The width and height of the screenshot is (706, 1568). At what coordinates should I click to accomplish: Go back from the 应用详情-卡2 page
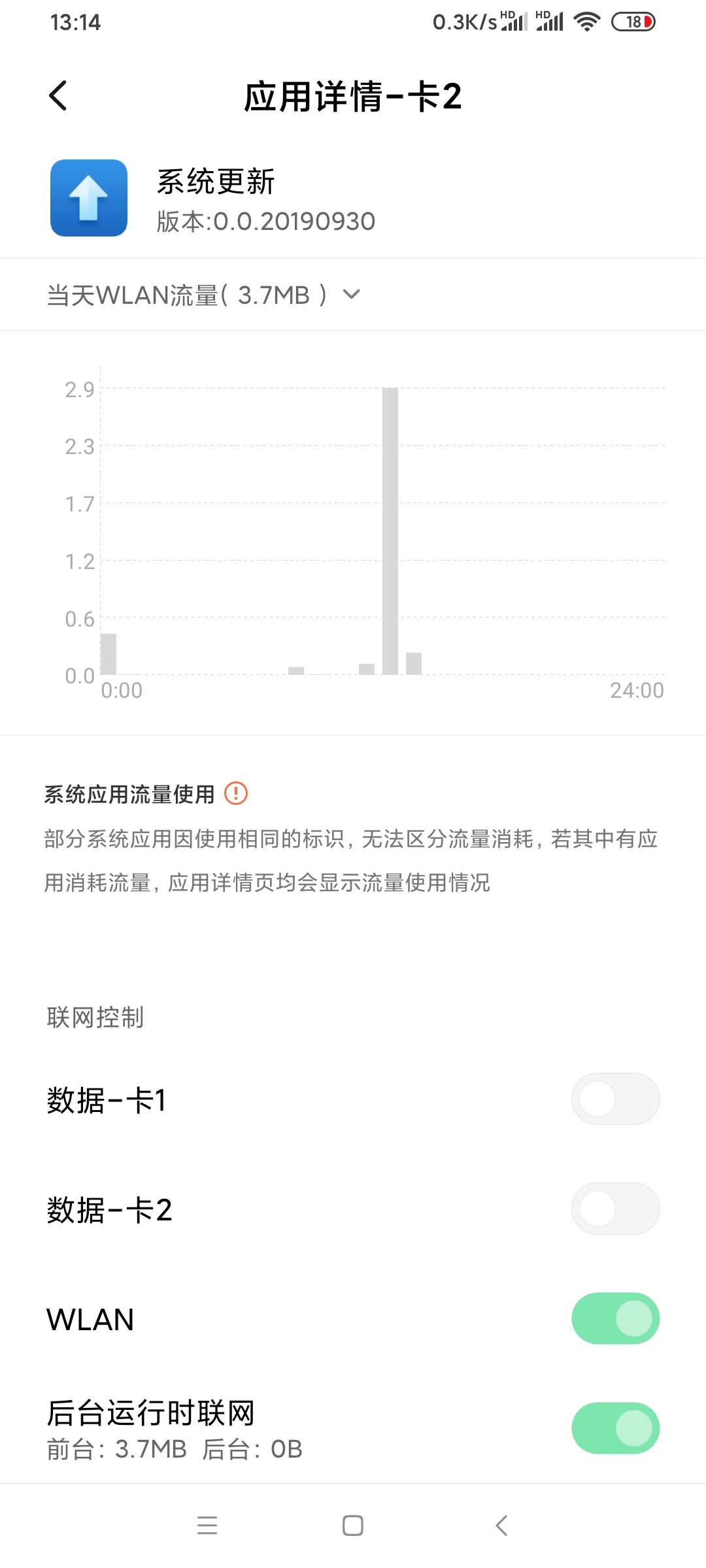click(58, 96)
